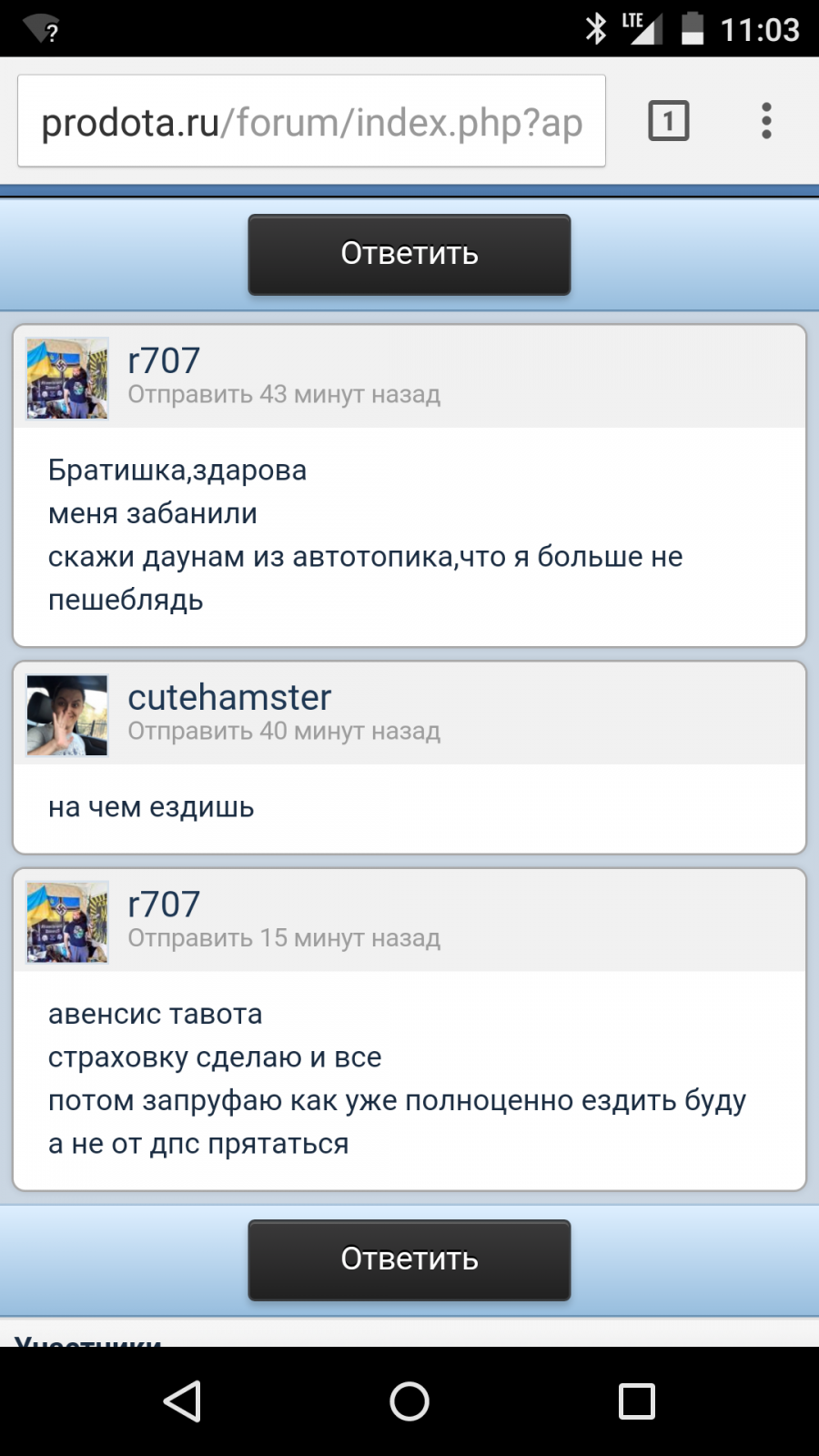Tap the top Ответить reply button
This screenshot has width=819, height=1456.
409,254
